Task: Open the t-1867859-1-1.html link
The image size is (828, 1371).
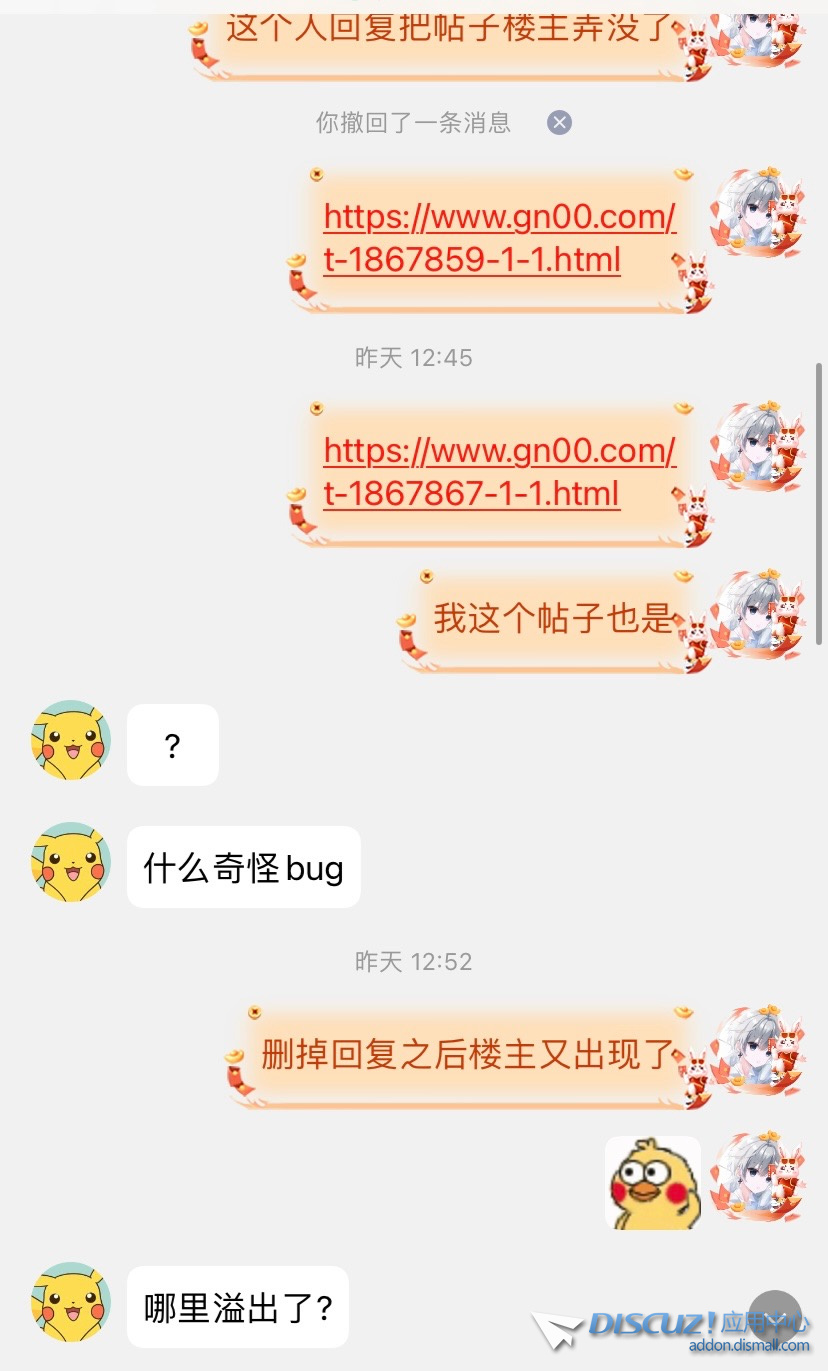Action: coord(499,238)
